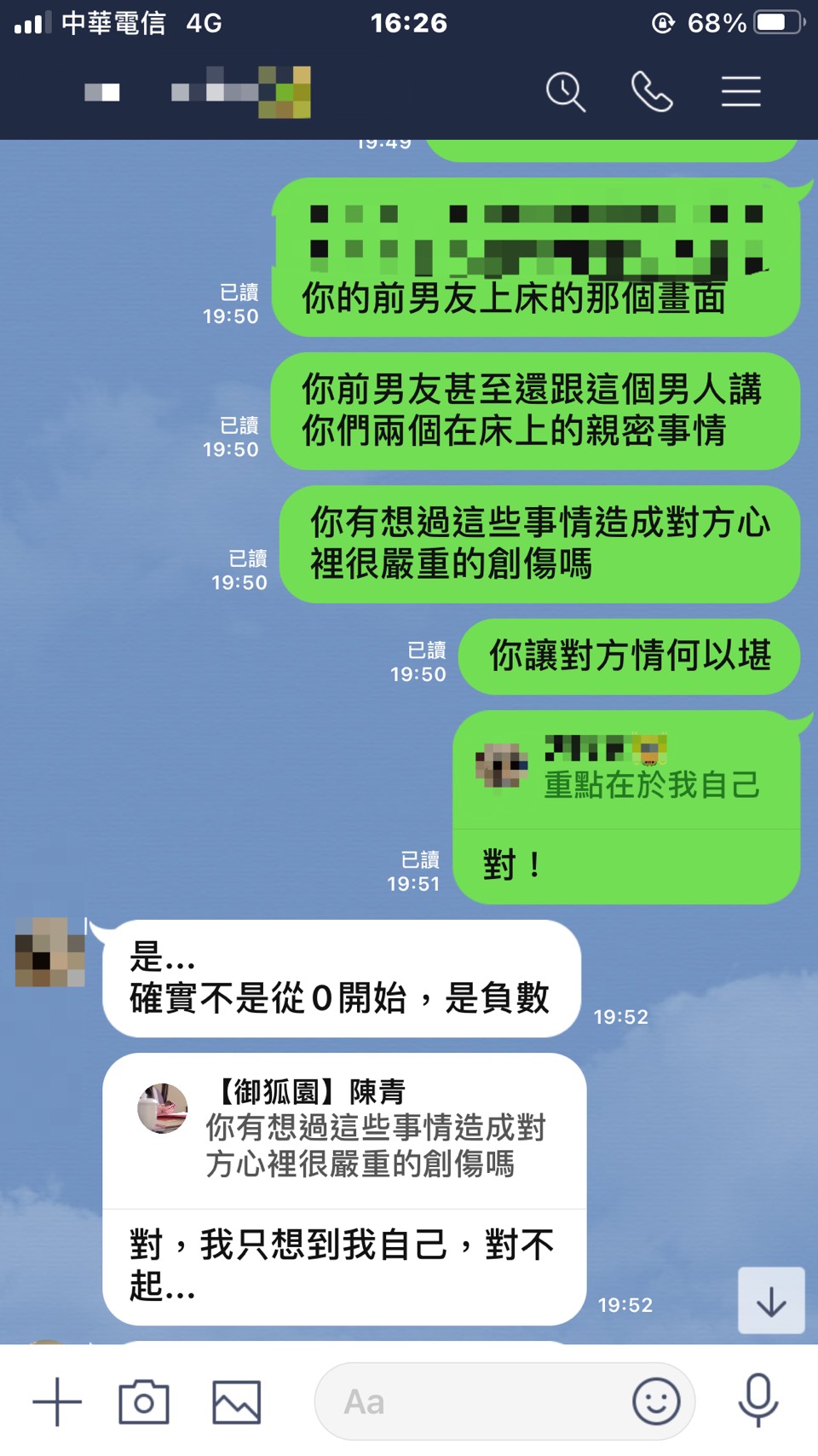Screen dimensions: 818x1456
Task: Start a voice call
Action: pyautogui.click(x=652, y=91)
